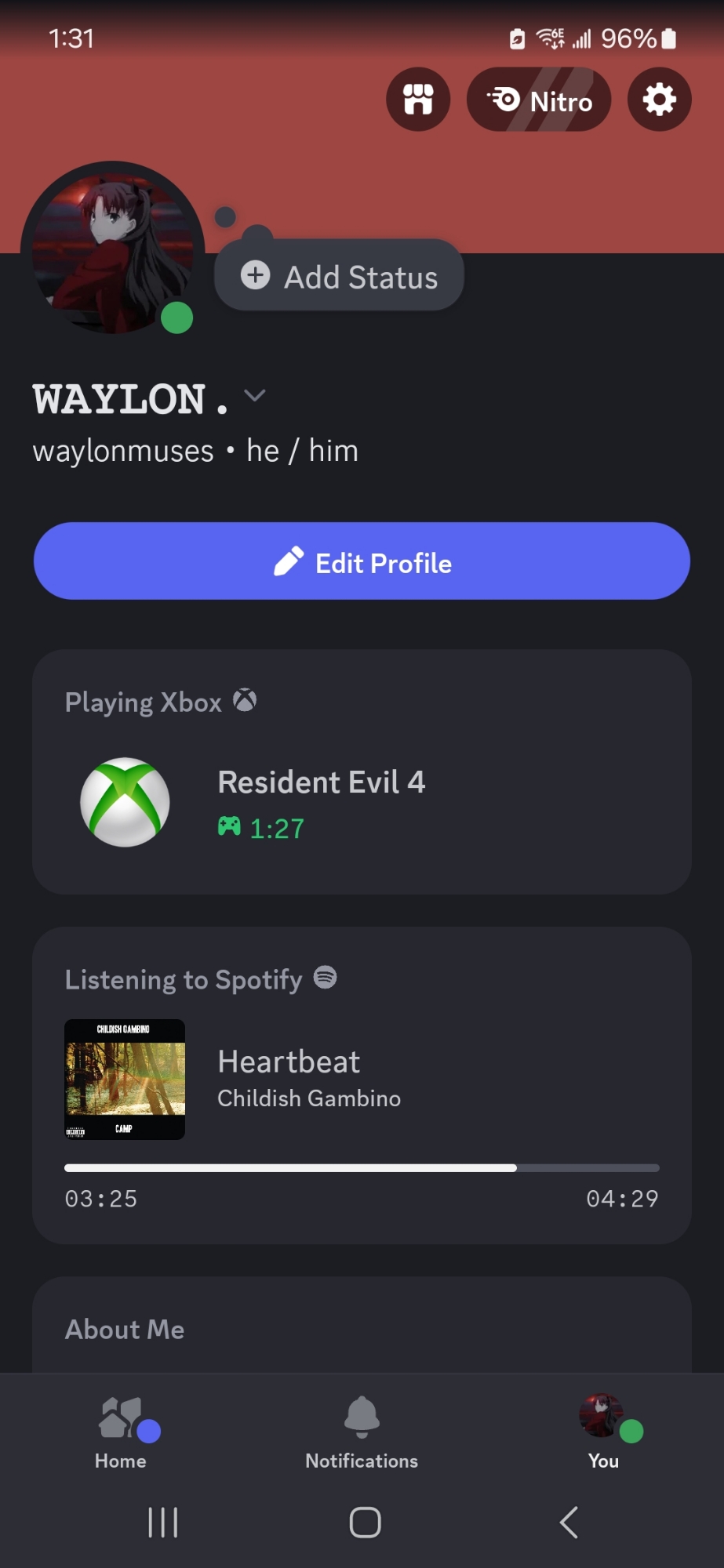The width and height of the screenshot is (724, 1568).
Task: Open recent apps from the navigation bar
Action: tap(163, 1523)
